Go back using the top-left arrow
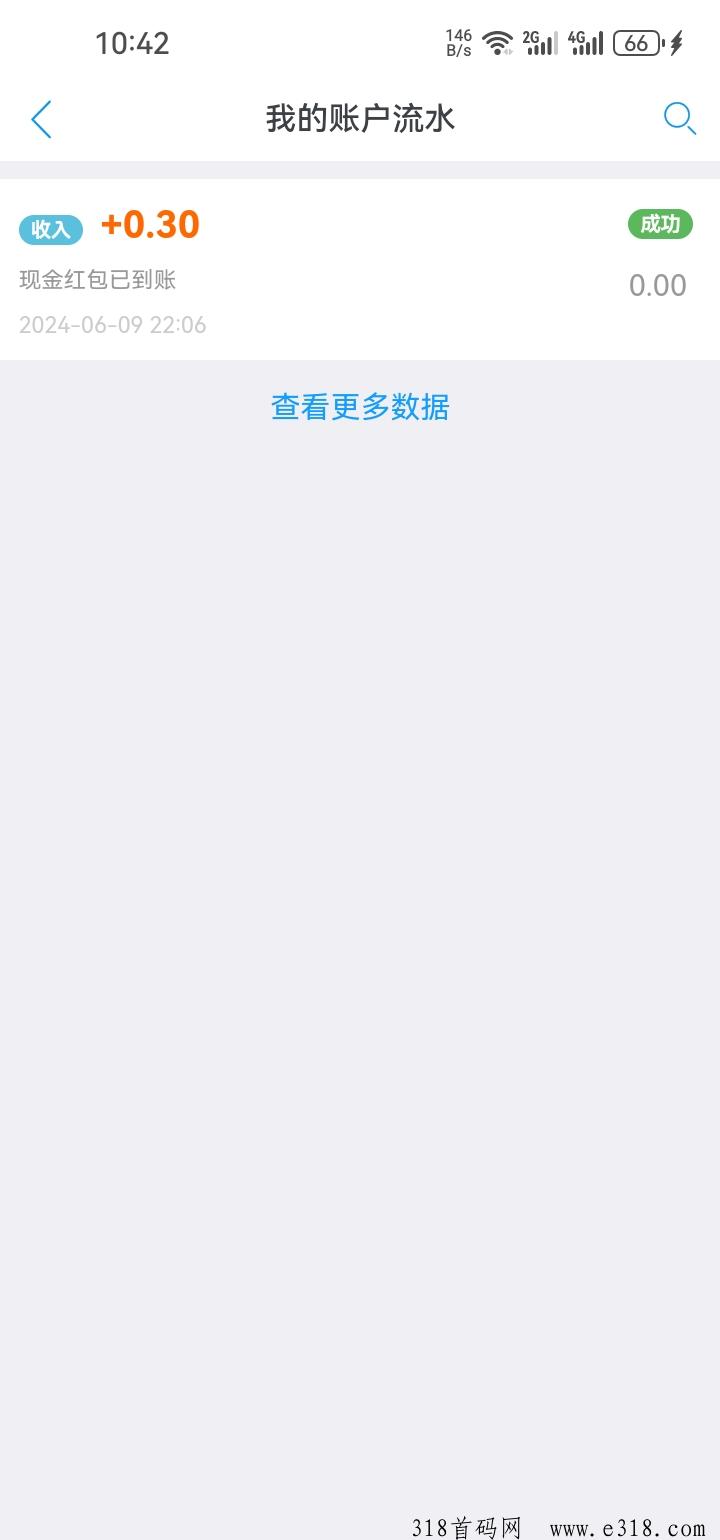Screen dimensions: 720x1540 (x=41, y=120)
